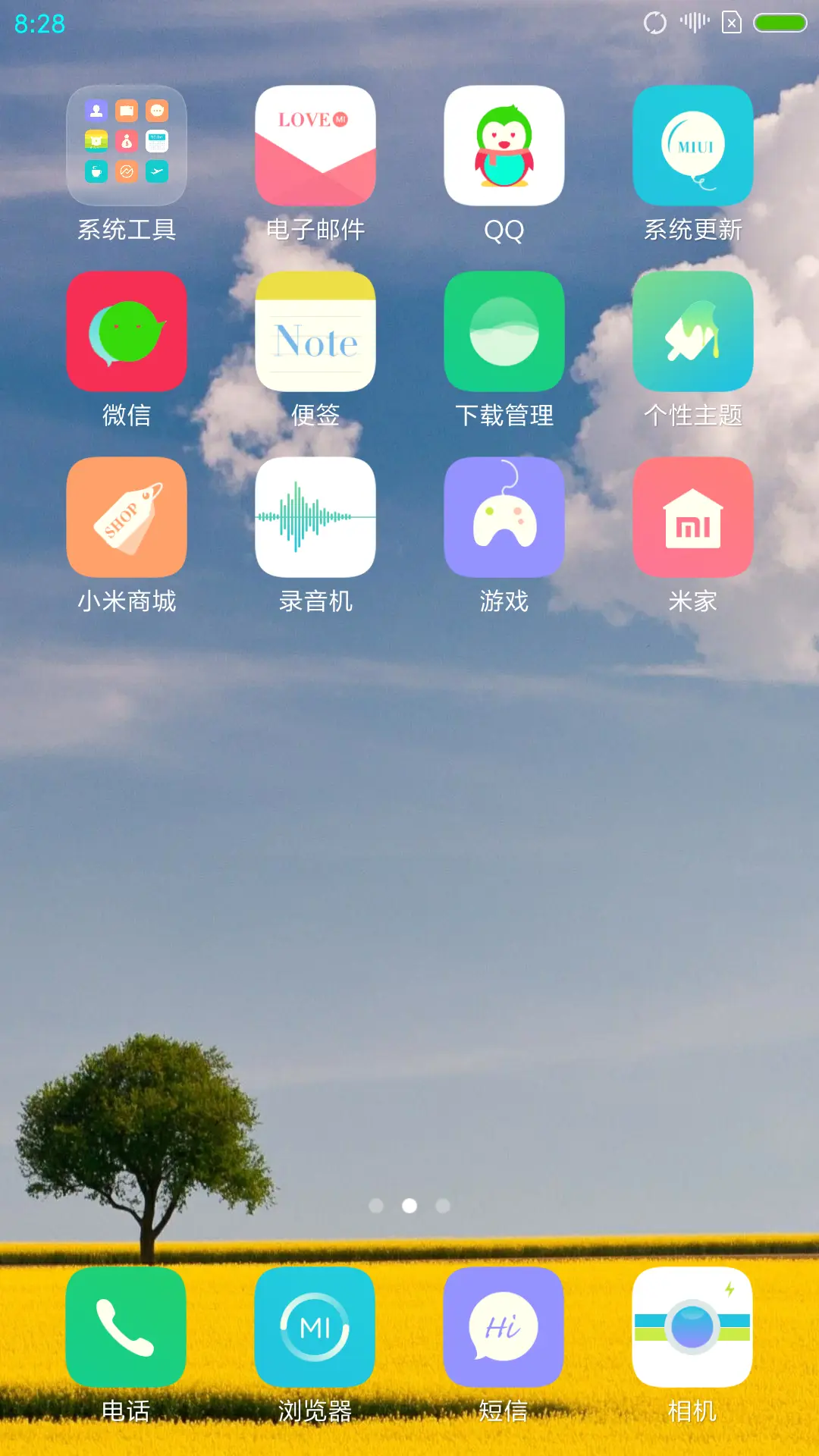Open the Games app (游戏)

pyautogui.click(x=504, y=517)
